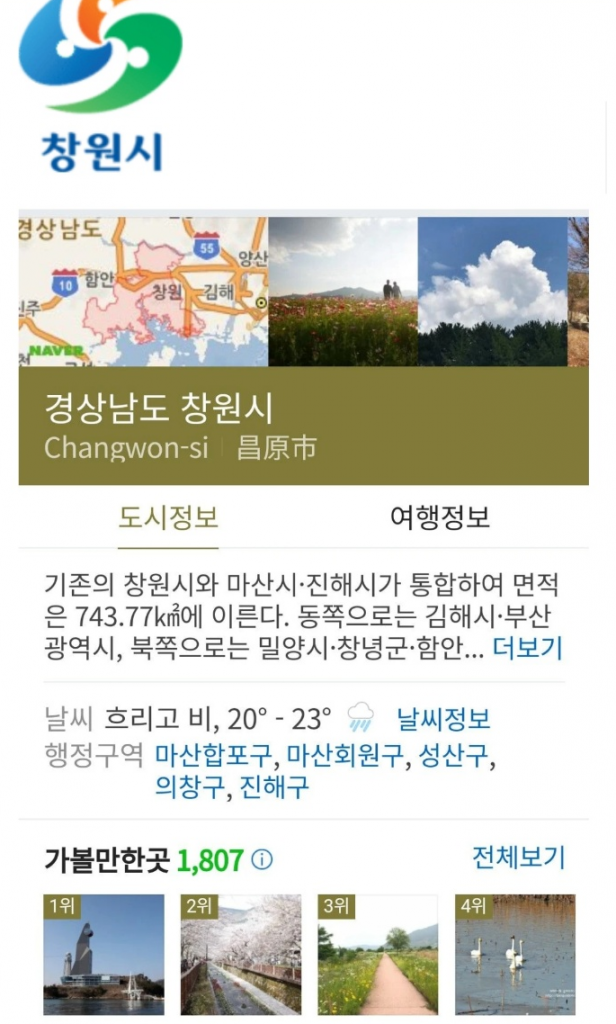616x1024 pixels.
Task: Expand the description with 더보기
Action: (528, 648)
